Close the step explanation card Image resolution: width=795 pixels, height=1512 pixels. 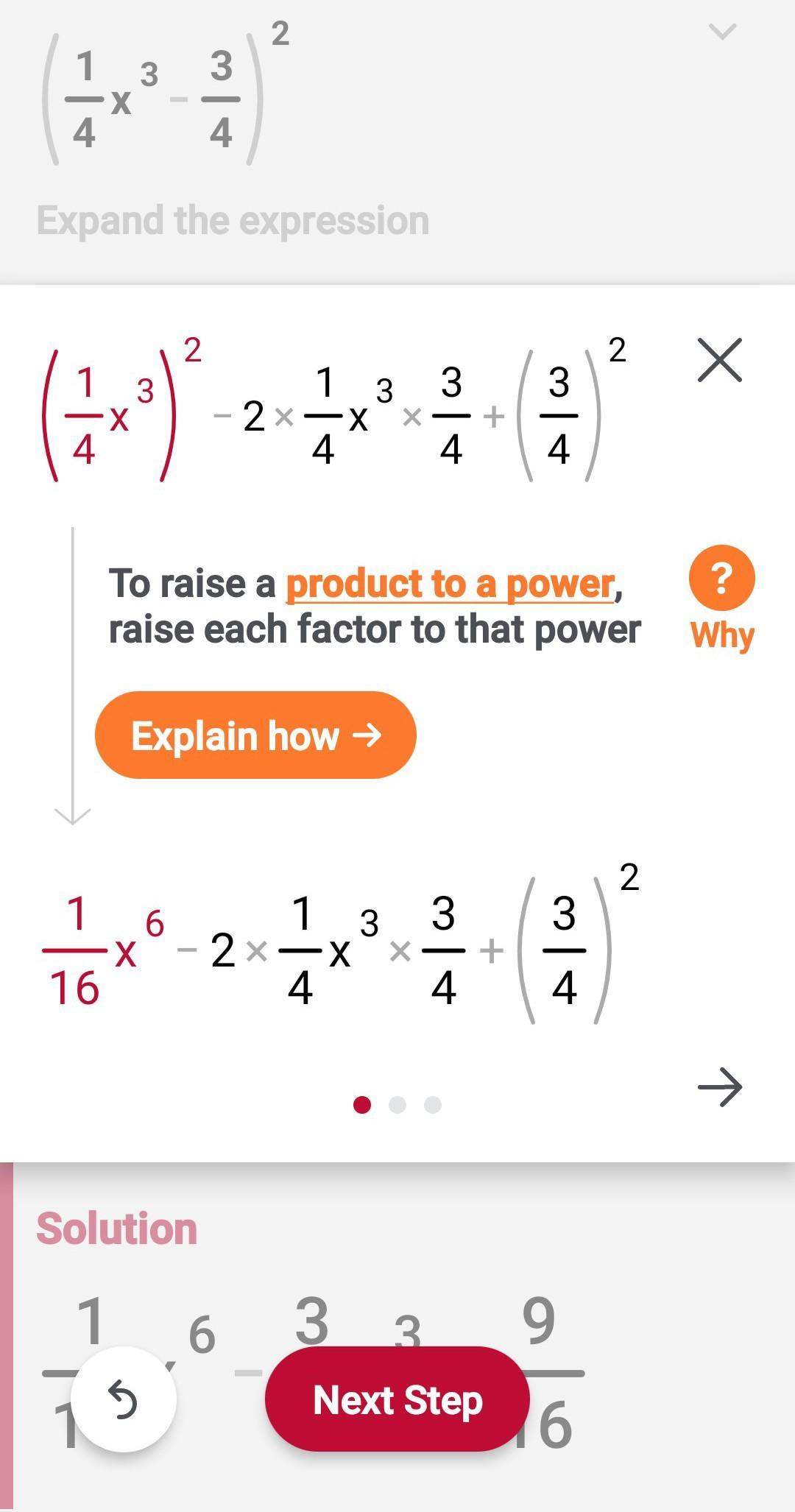pos(719,361)
